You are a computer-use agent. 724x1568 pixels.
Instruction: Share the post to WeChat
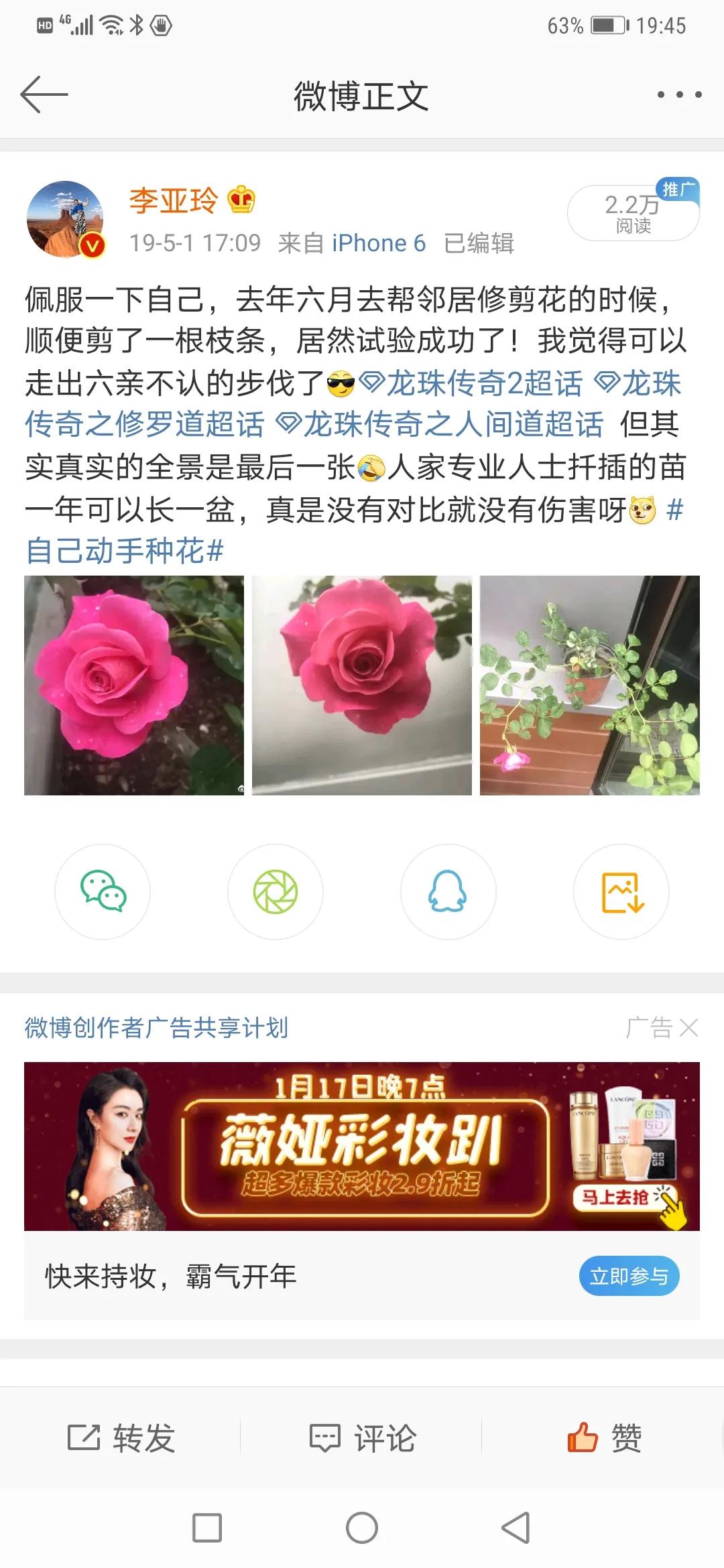point(103,892)
